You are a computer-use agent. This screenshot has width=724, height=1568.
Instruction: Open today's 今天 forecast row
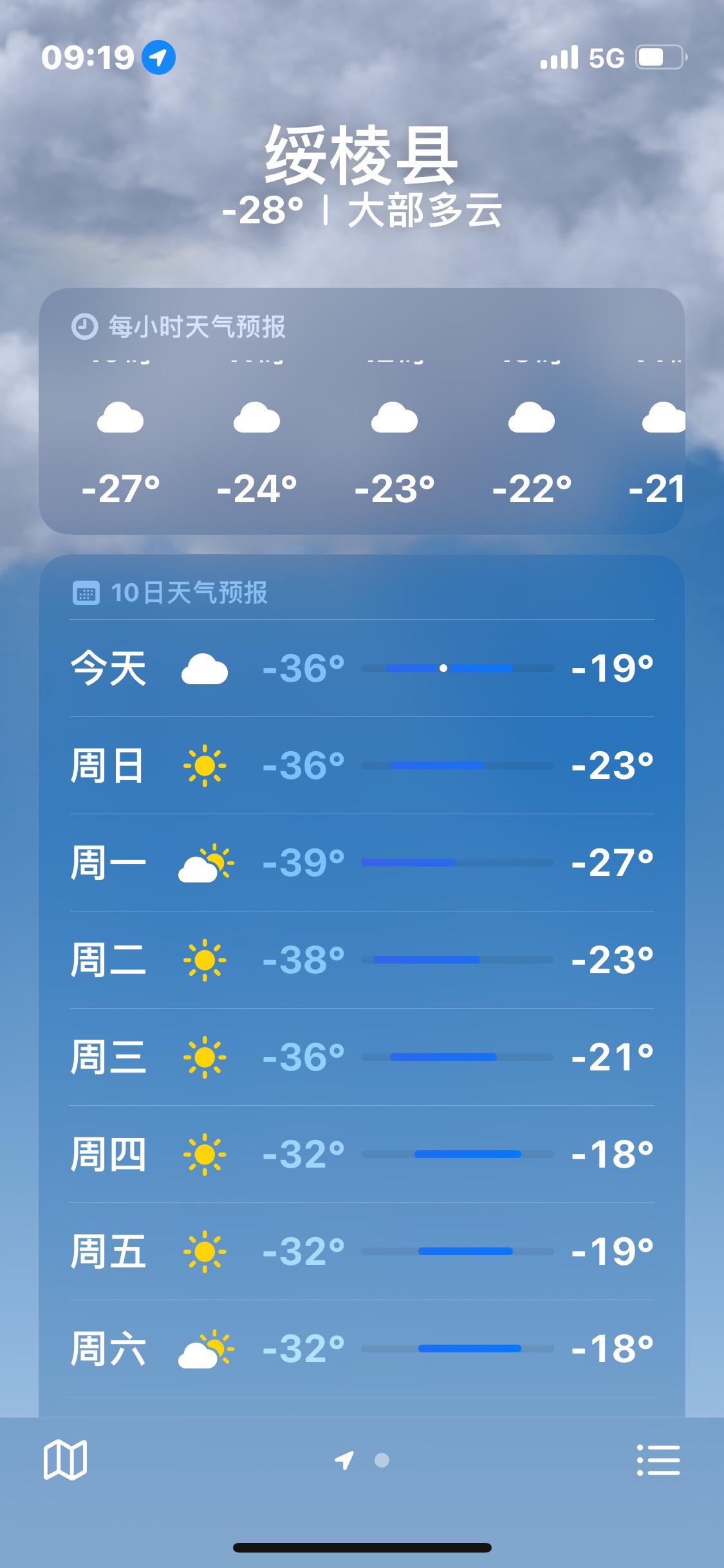click(x=362, y=668)
